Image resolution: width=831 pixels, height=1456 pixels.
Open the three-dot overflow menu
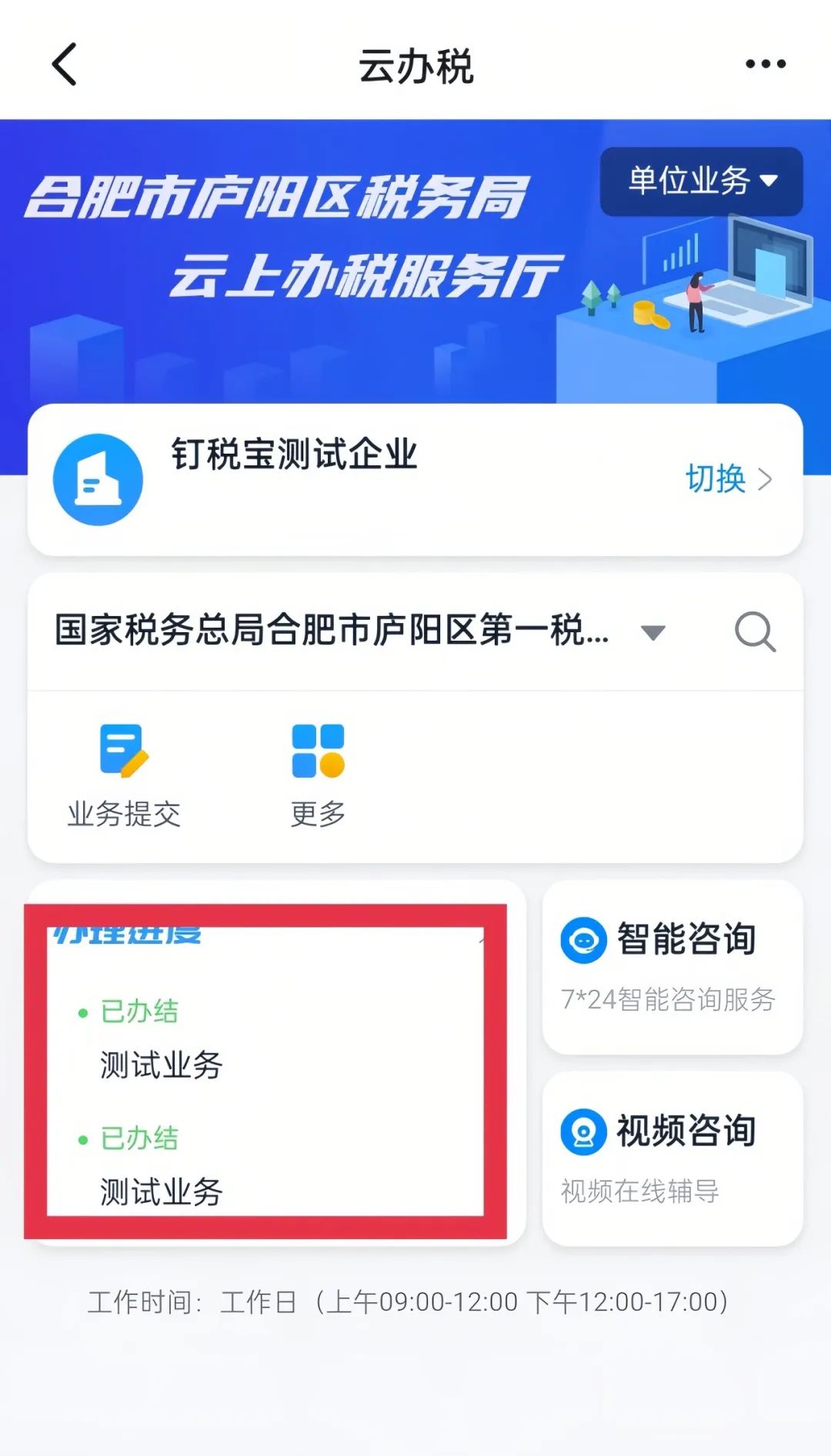click(765, 65)
